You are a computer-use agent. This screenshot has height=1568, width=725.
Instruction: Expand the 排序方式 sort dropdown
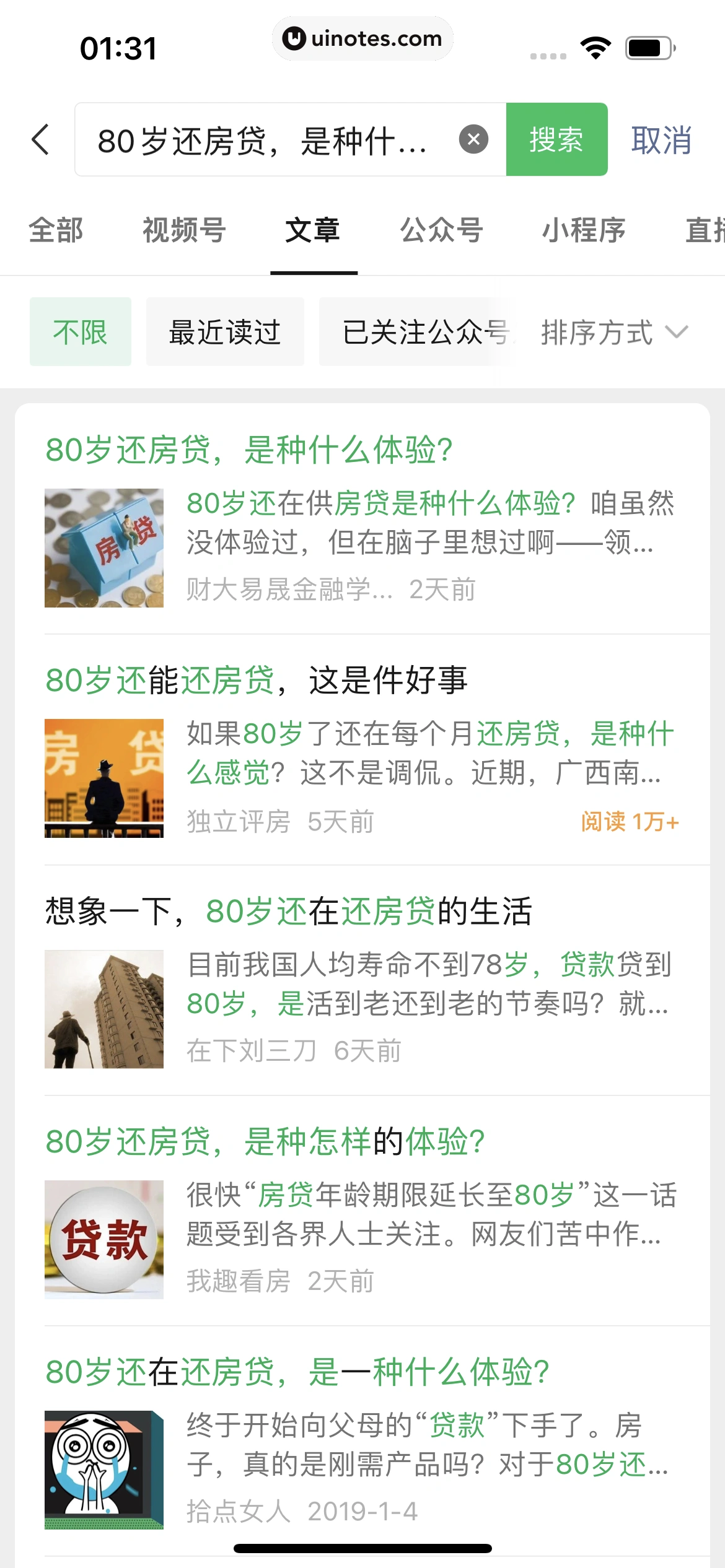613,332
